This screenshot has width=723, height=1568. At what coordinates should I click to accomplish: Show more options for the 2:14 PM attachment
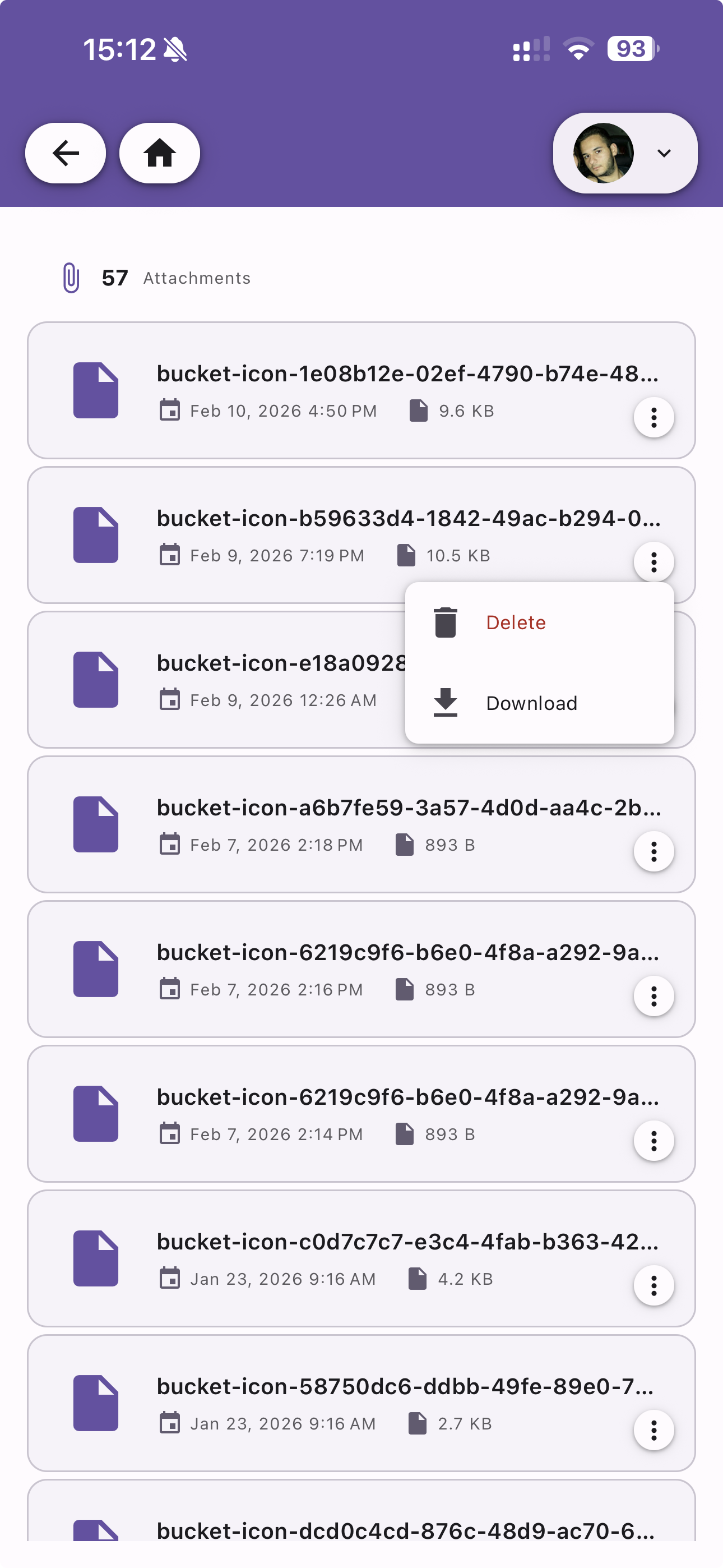(654, 1141)
